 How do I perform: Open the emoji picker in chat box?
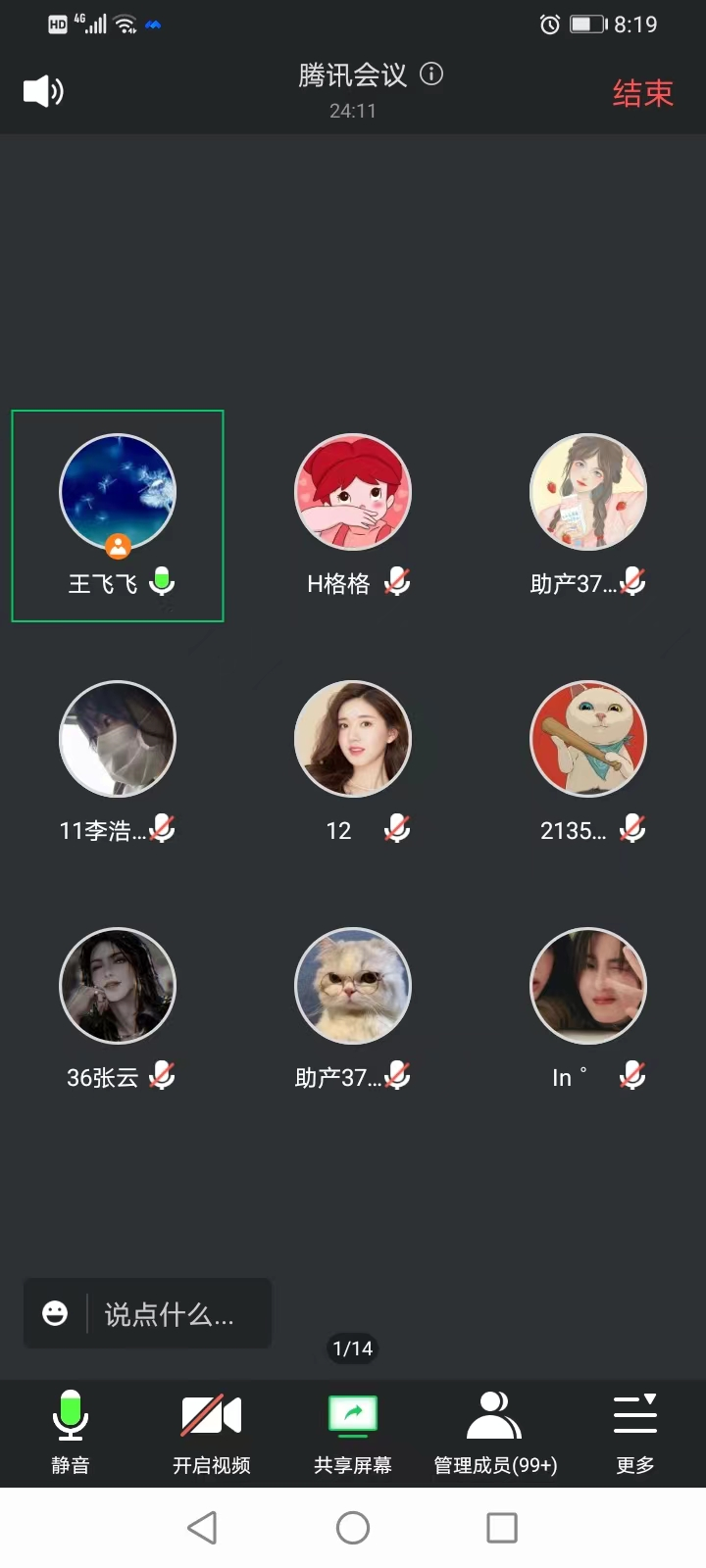56,1313
